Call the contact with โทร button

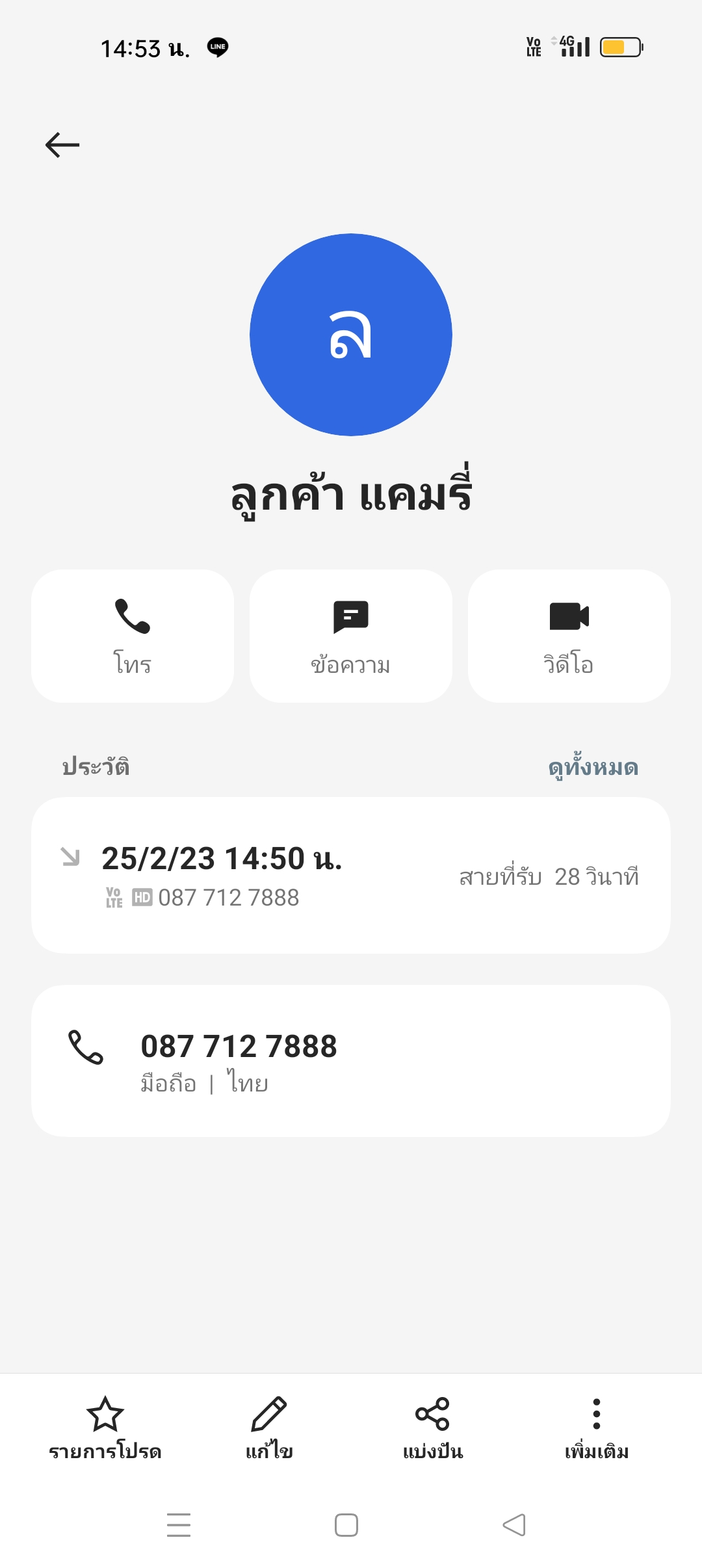[133, 636]
